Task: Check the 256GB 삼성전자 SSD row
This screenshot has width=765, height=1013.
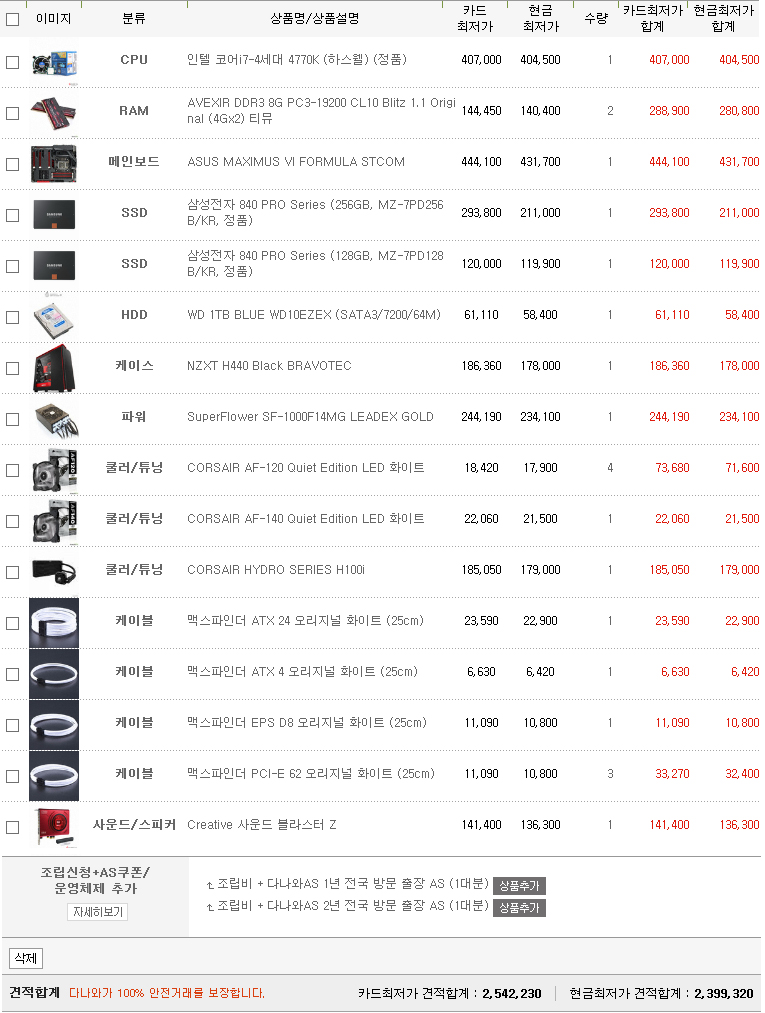Action: [12, 215]
